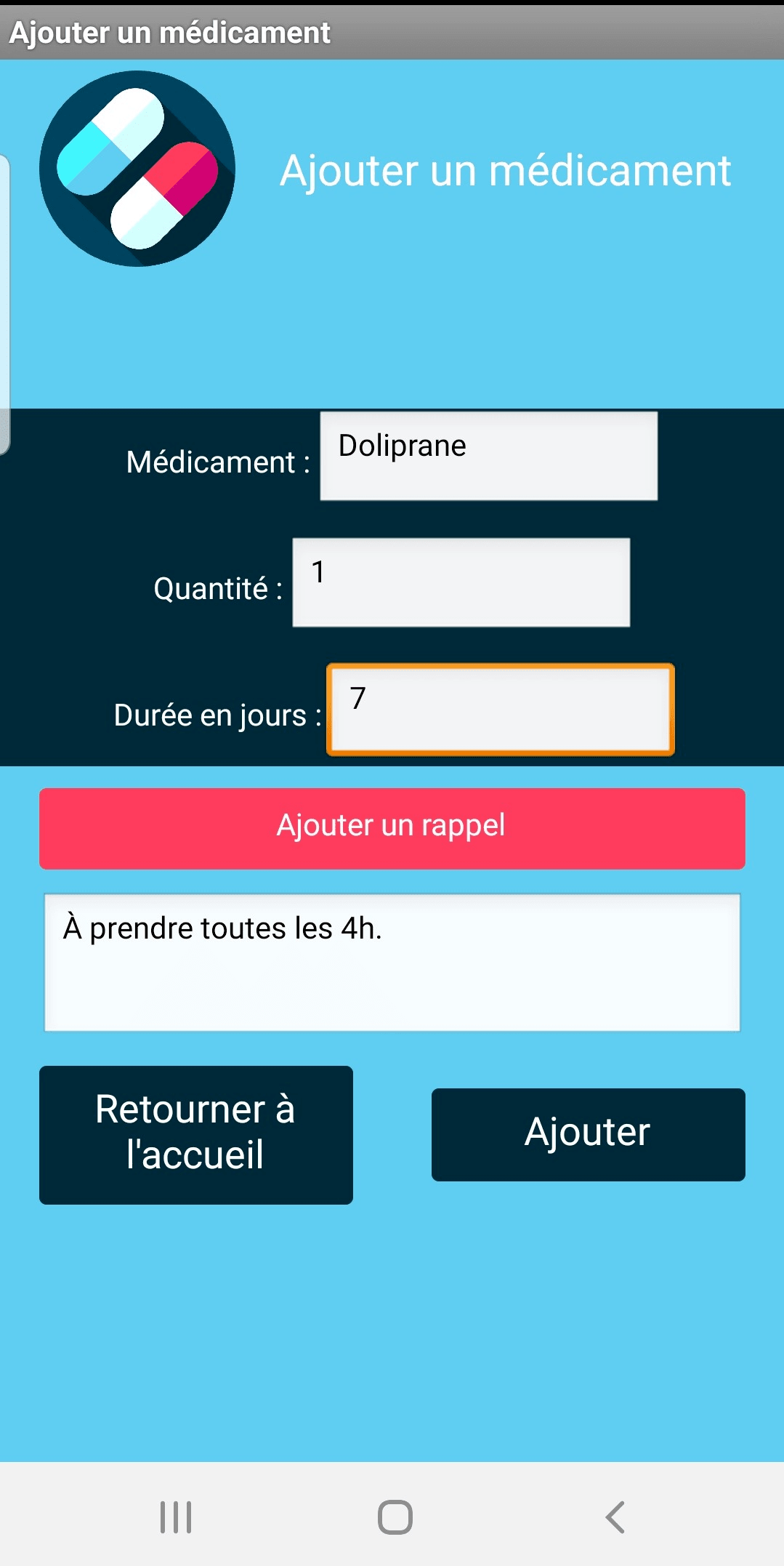This screenshot has width=784, height=1566.
Task: Edit the note 'À prendre toutes les 4h.'
Action: click(392, 962)
